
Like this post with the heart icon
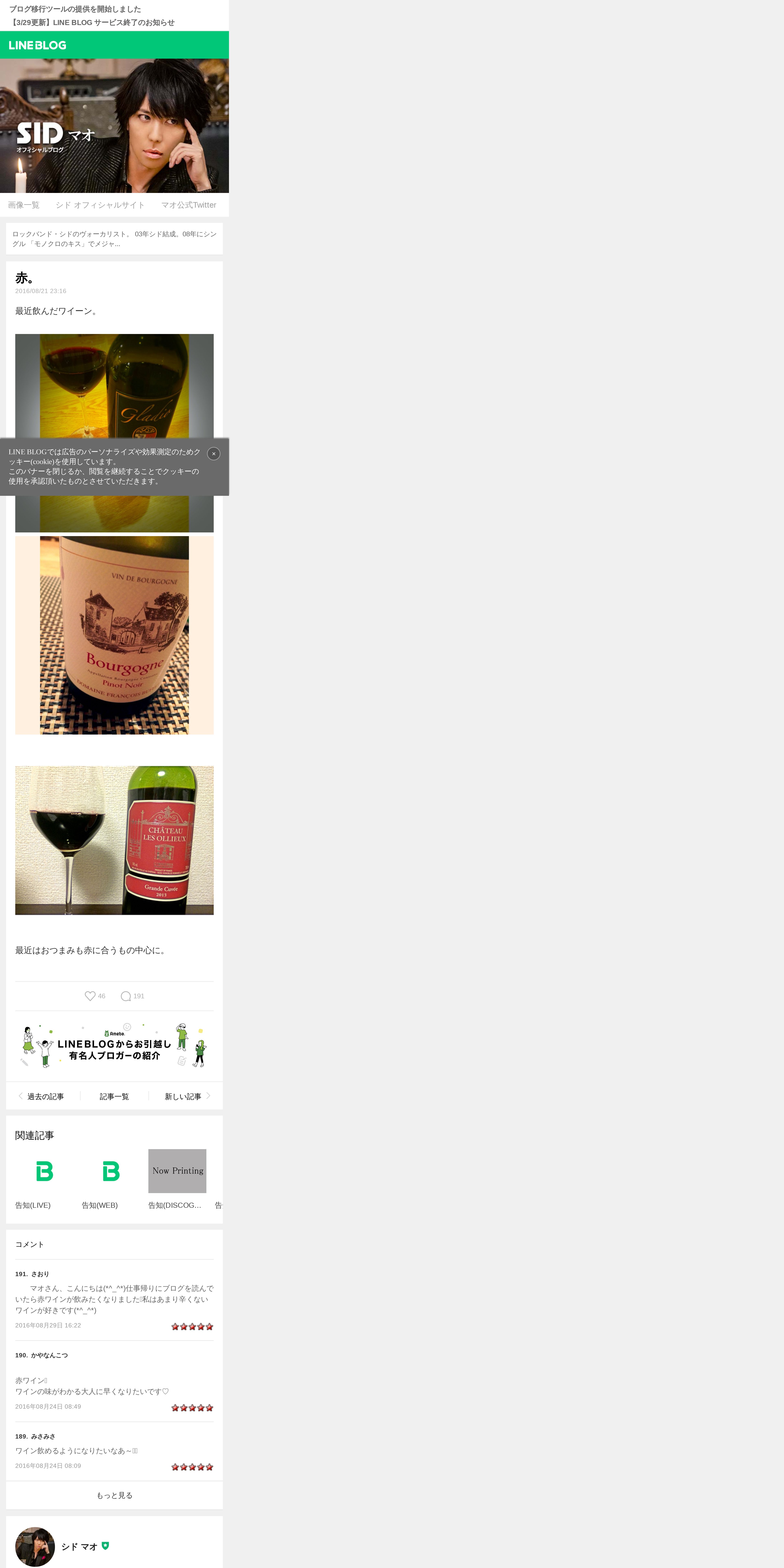tap(90, 996)
